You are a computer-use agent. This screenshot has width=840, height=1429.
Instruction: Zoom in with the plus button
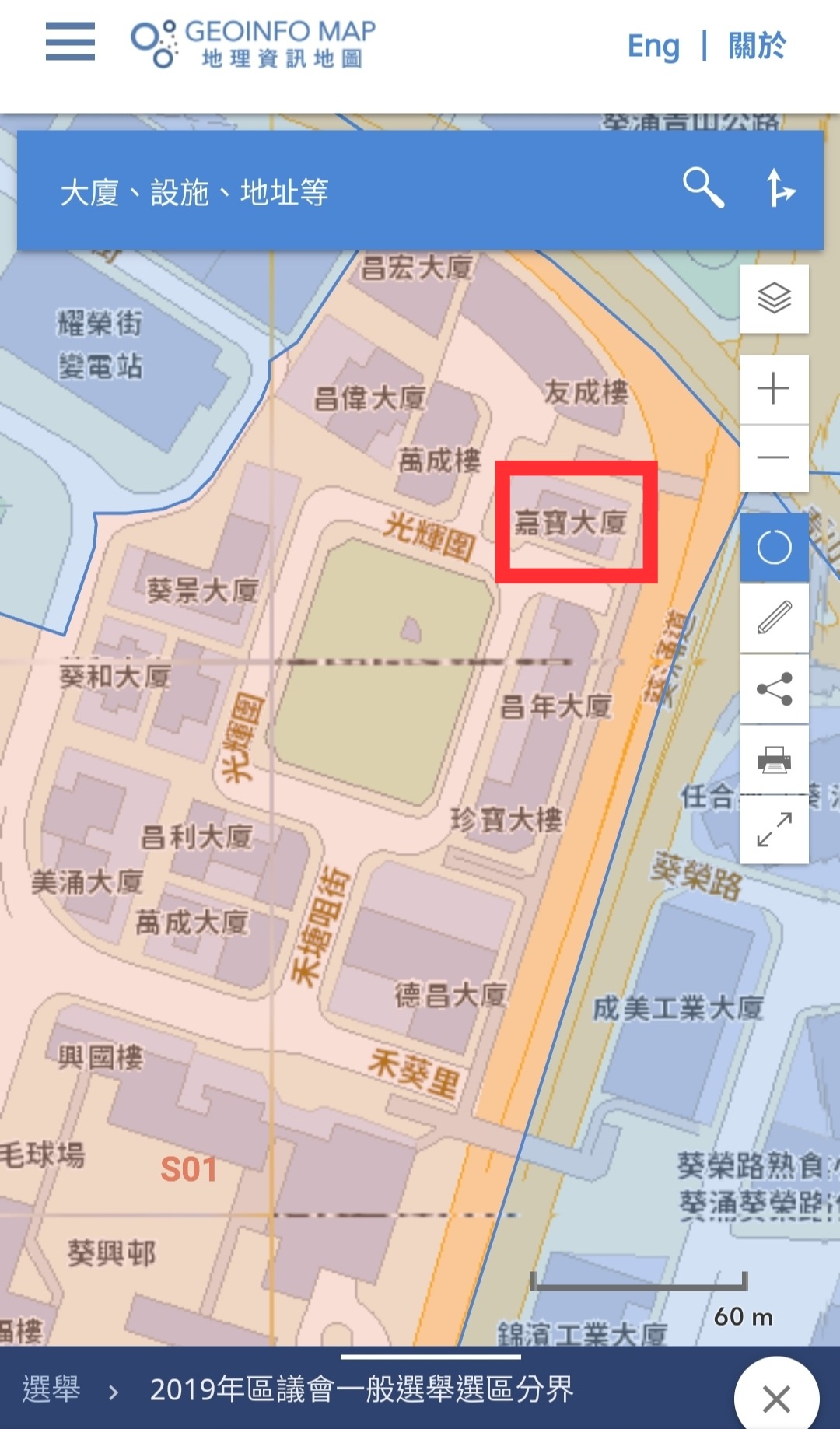(774, 389)
